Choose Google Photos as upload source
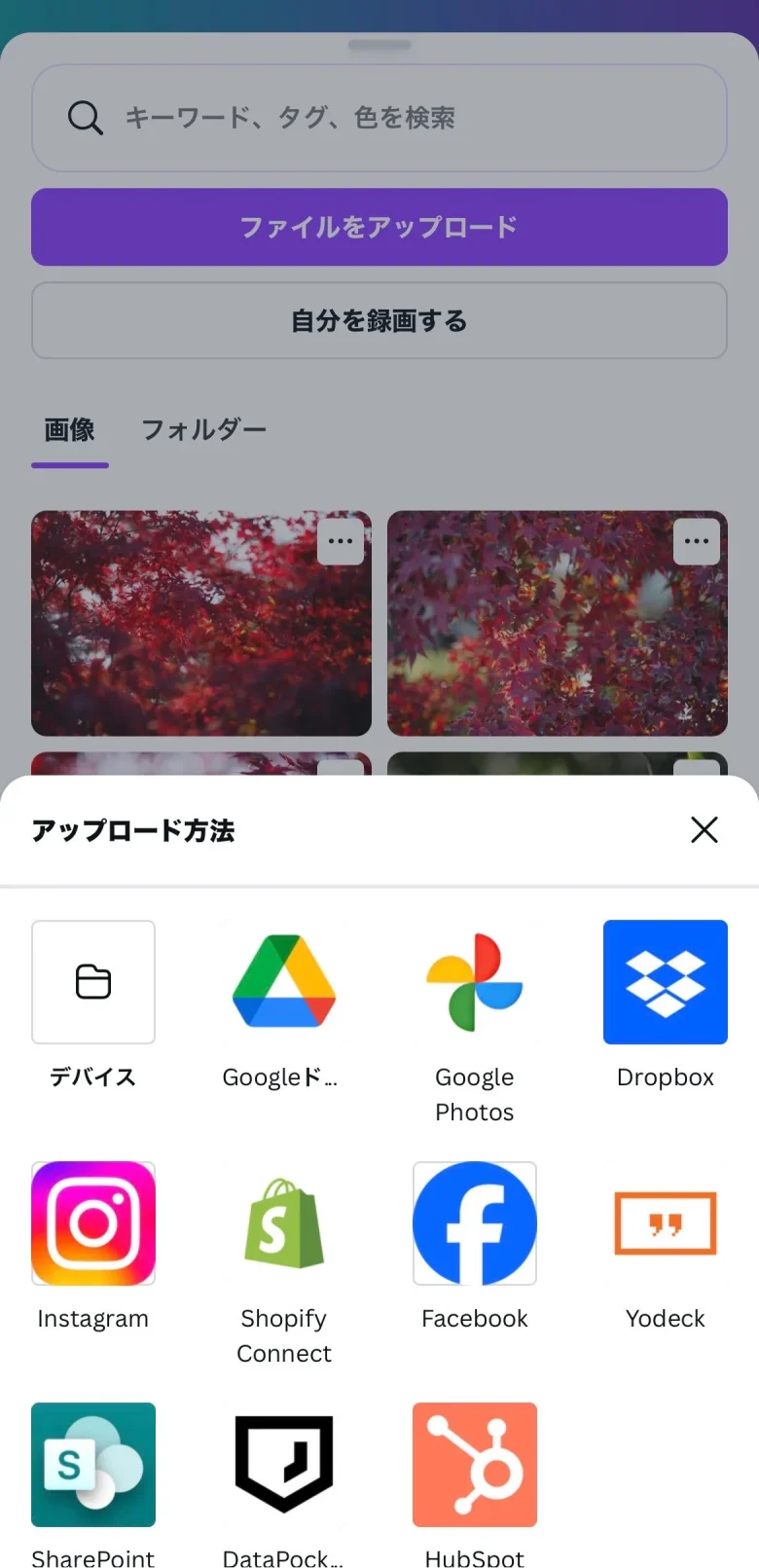759x1568 pixels. (x=474, y=982)
